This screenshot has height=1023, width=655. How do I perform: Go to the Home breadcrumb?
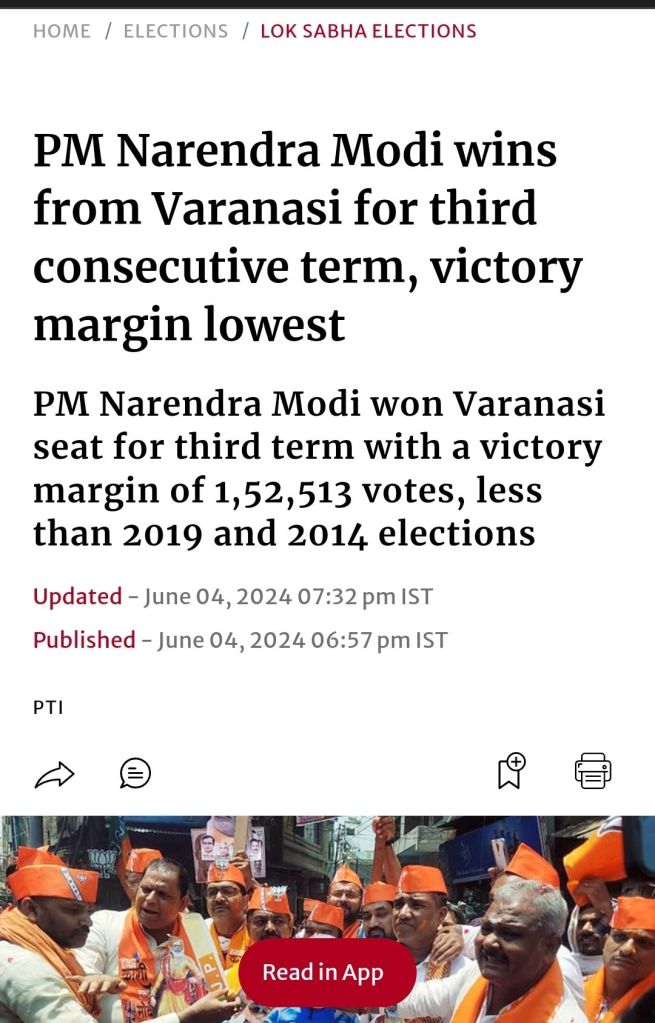tap(61, 31)
